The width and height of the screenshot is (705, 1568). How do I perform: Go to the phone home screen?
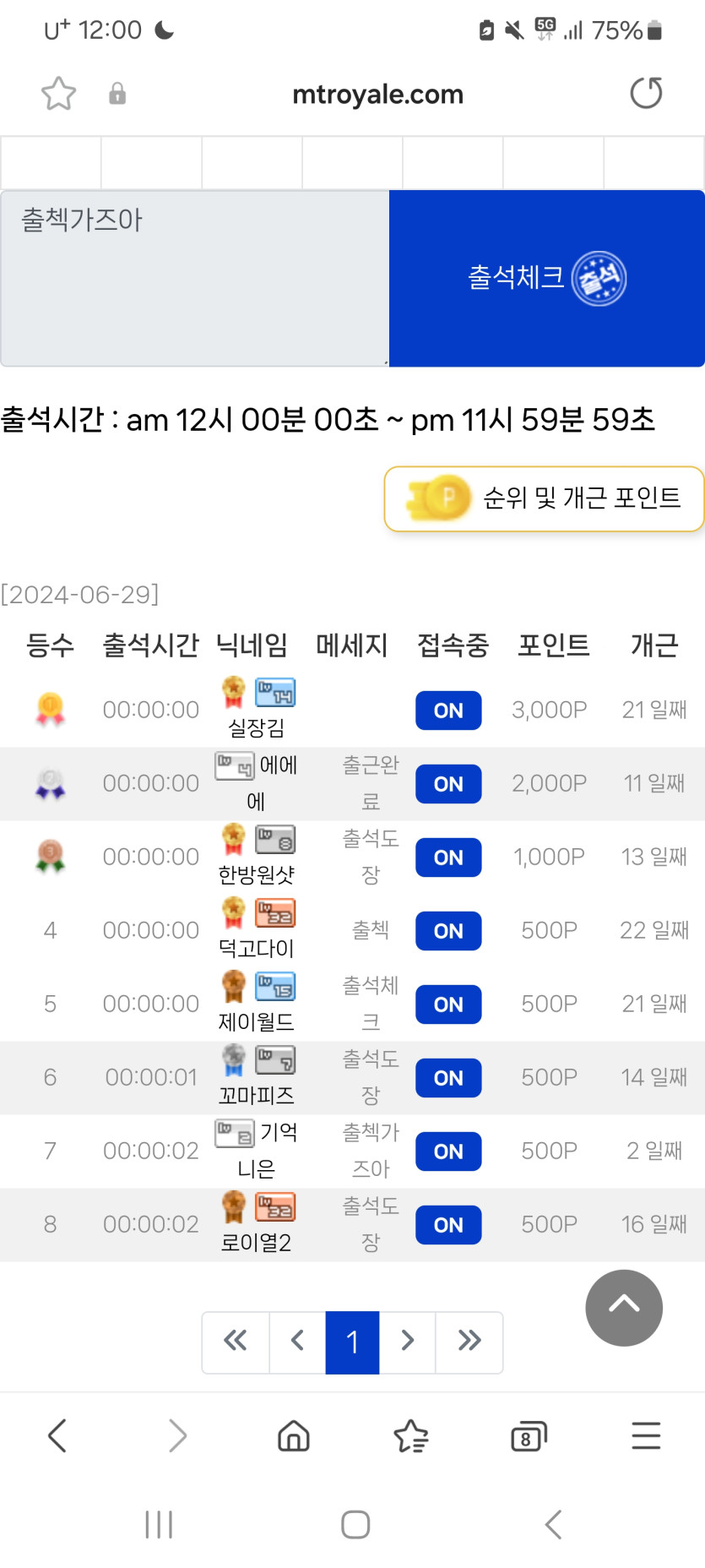point(355,1525)
